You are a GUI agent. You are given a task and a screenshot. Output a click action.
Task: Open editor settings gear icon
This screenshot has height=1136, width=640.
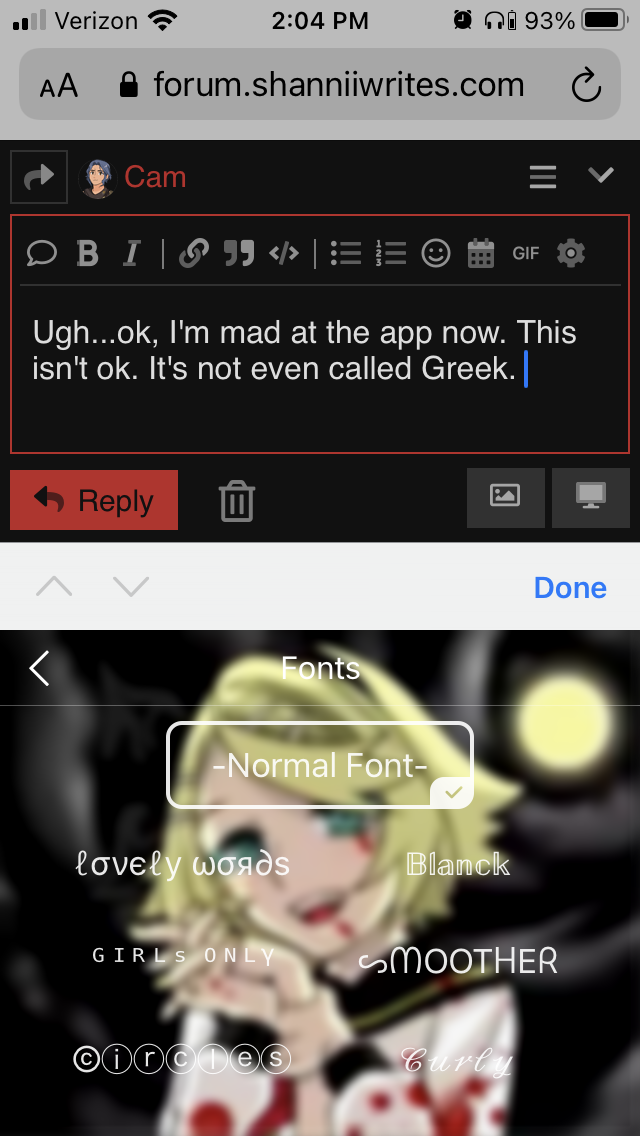coord(571,253)
